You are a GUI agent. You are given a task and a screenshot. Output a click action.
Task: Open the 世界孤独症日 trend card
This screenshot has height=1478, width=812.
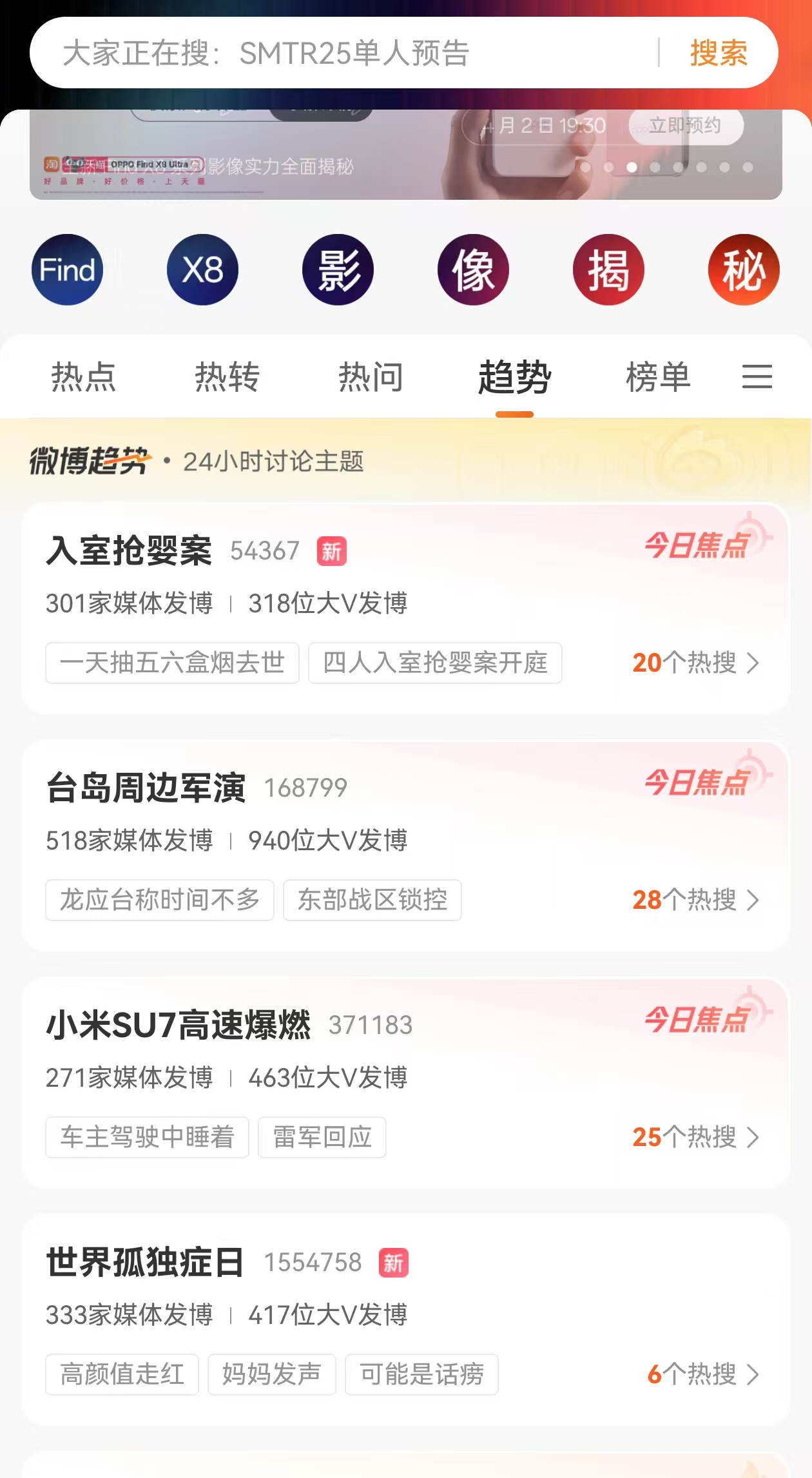[x=145, y=1262]
